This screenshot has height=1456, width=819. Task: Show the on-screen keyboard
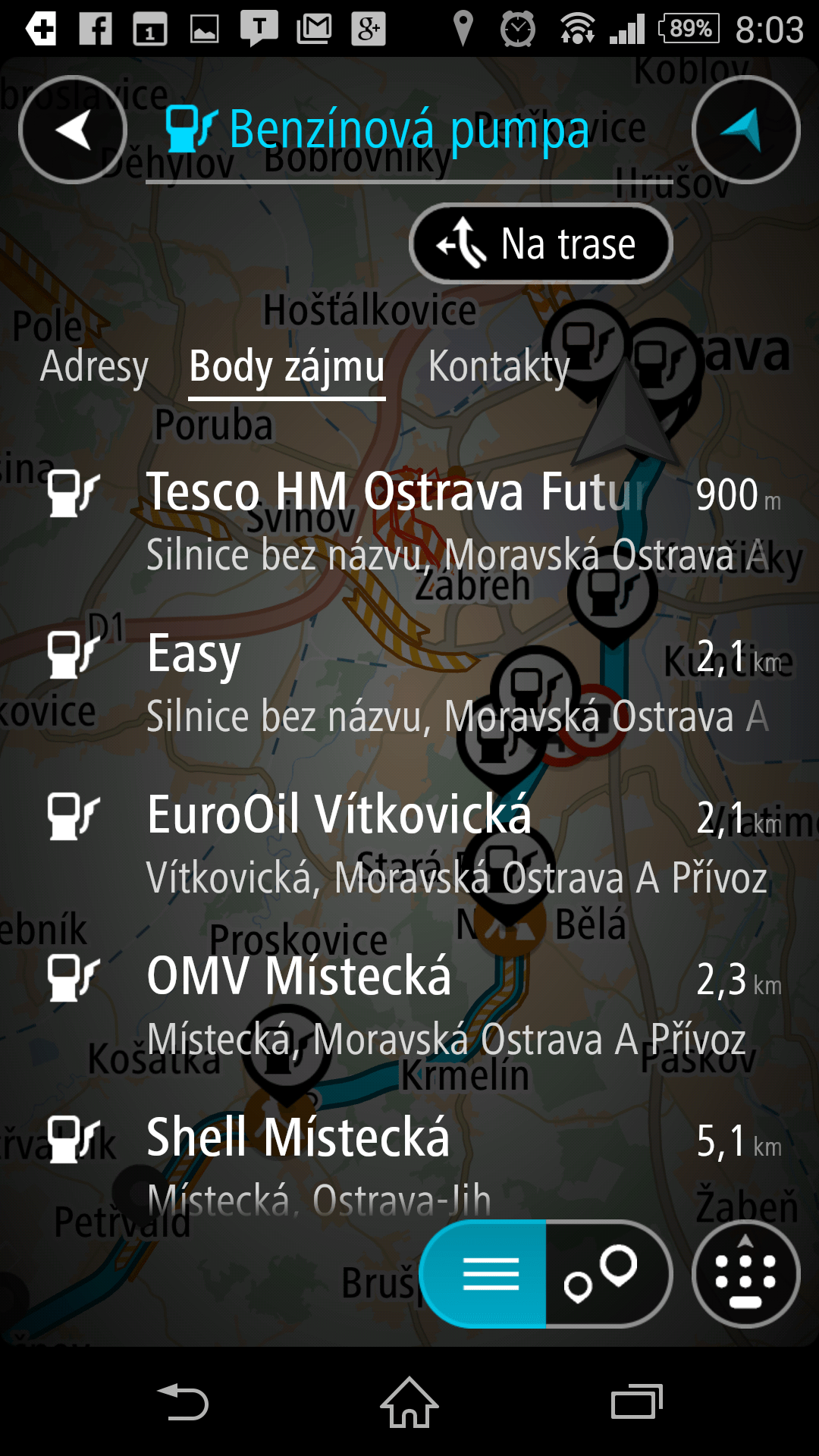(746, 1273)
